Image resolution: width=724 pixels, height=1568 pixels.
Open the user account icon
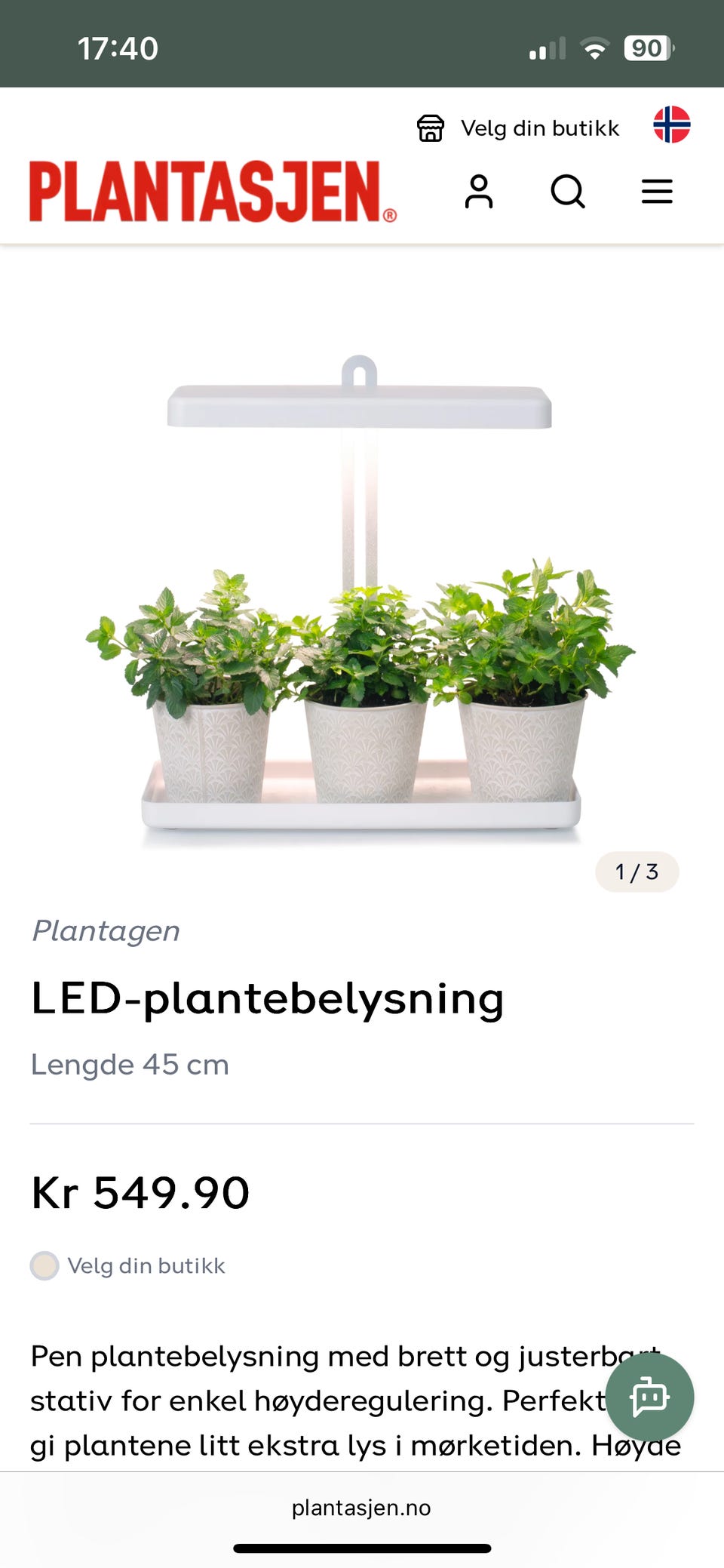pyautogui.click(x=479, y=192)
